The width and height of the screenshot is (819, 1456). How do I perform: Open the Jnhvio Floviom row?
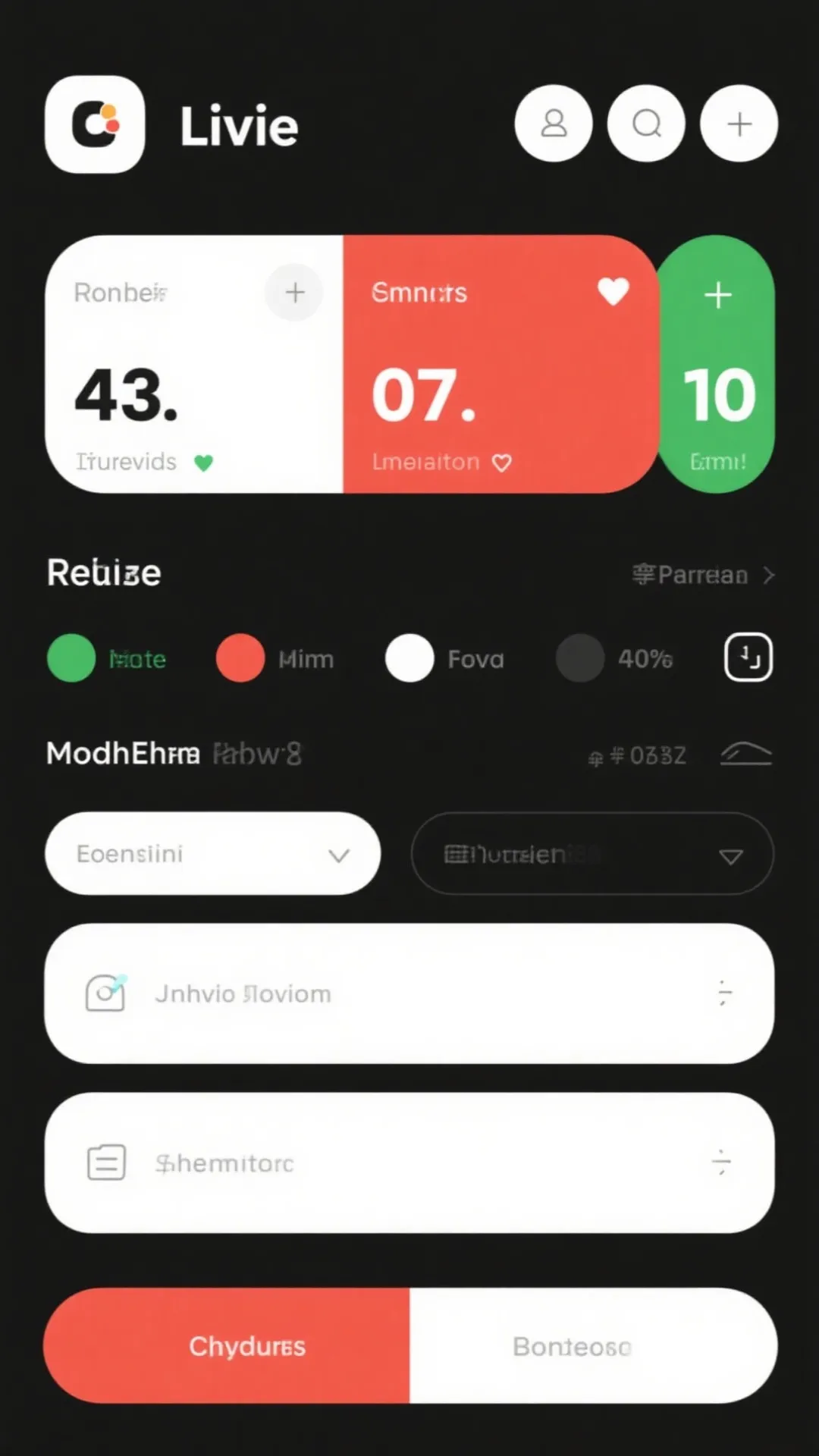click(409, 993)
